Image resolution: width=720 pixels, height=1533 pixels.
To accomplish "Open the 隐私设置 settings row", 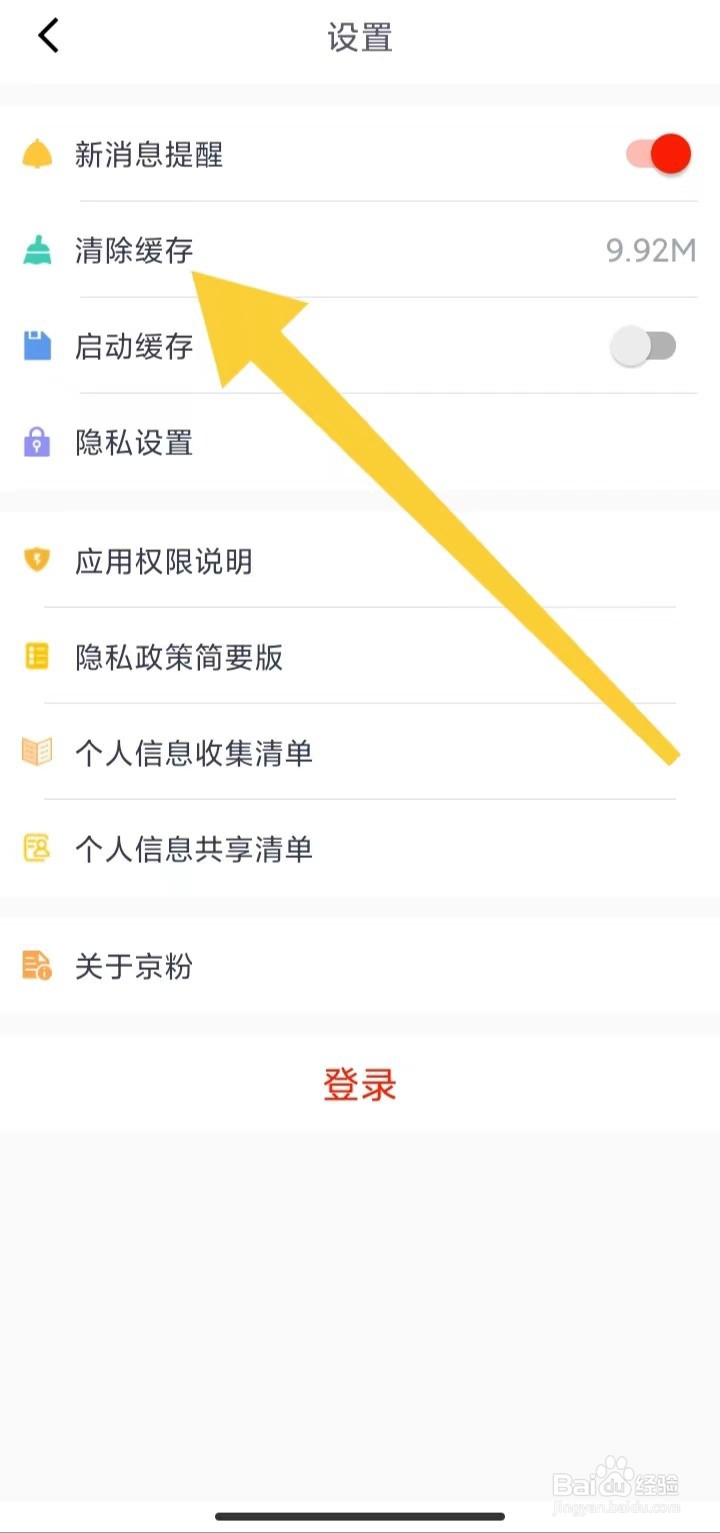I will click(135, 443).
